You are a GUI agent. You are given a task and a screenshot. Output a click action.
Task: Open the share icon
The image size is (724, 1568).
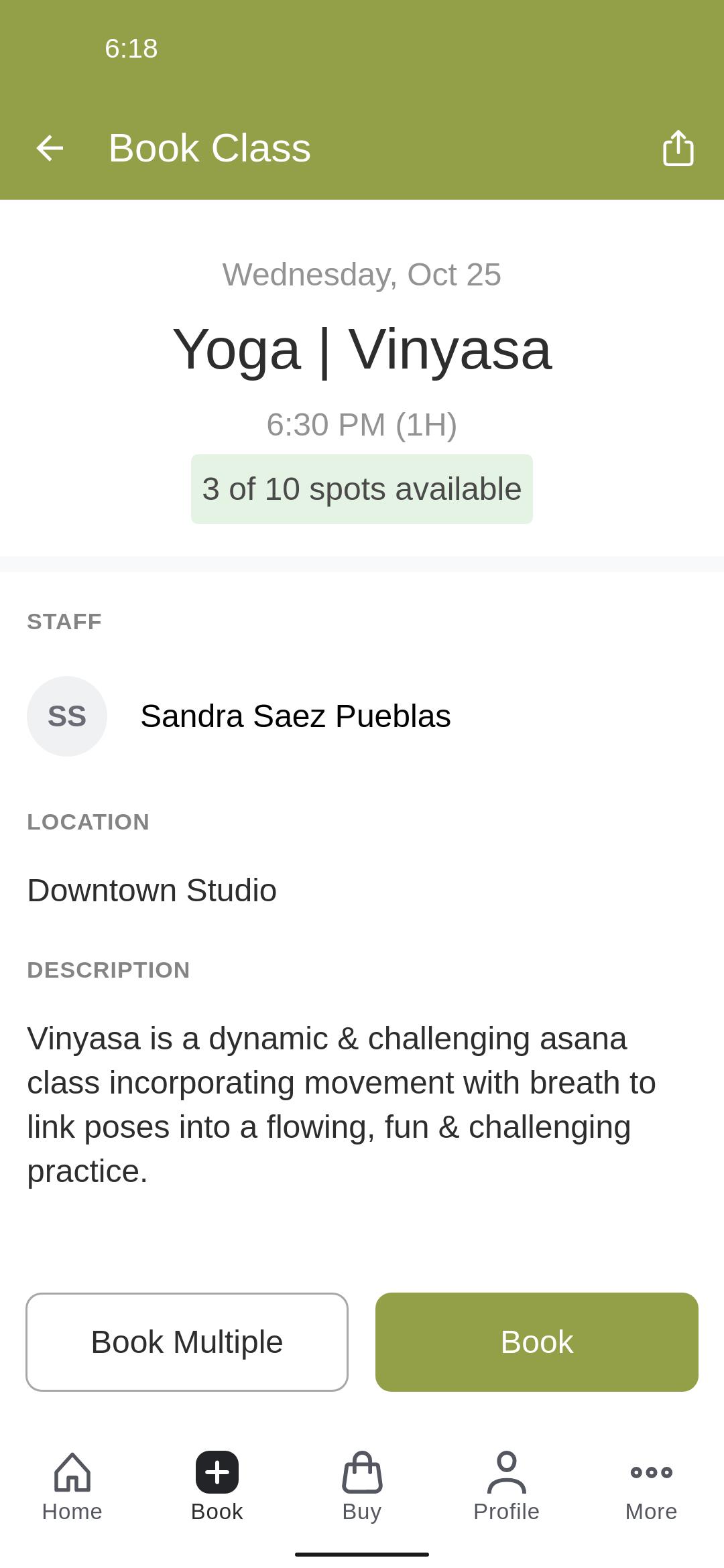678,147
